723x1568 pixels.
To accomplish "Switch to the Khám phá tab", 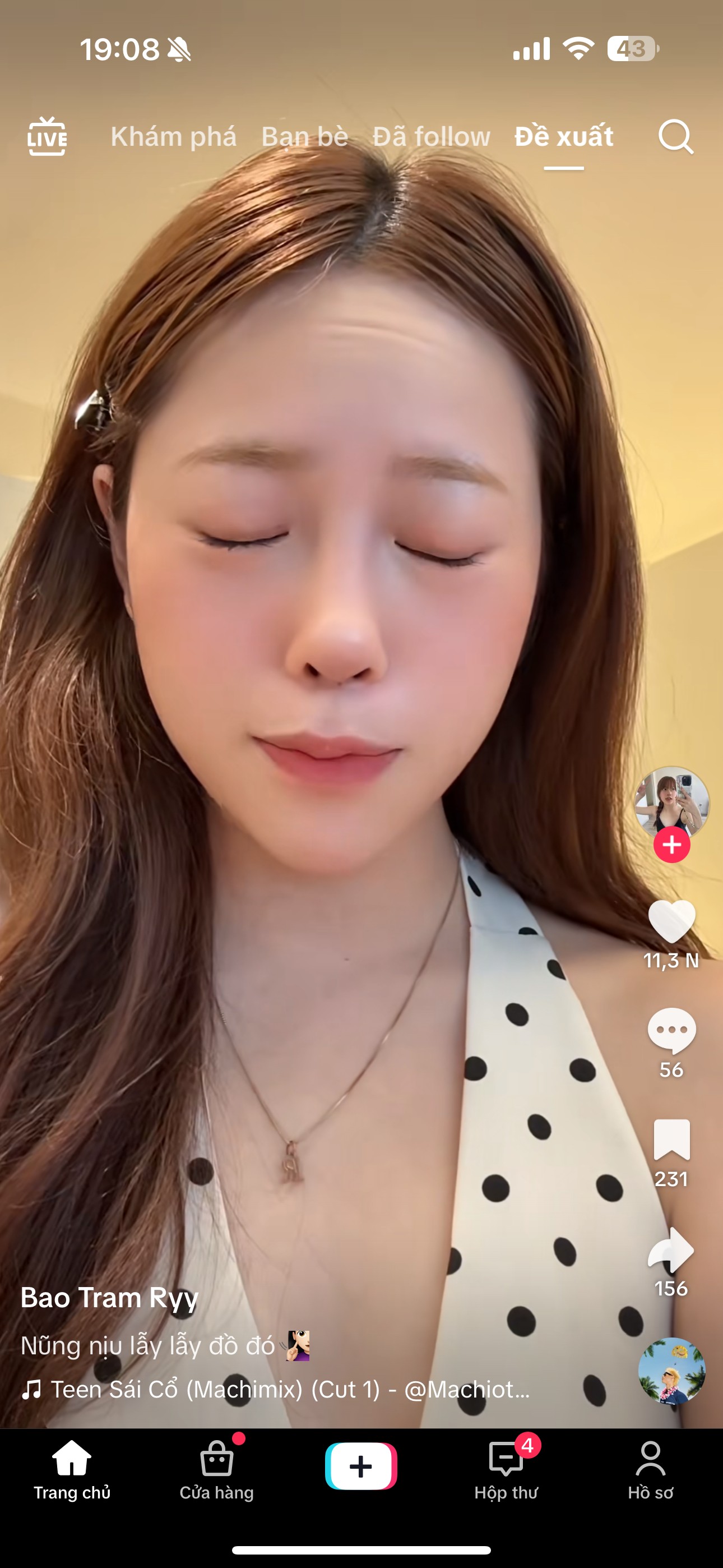I will [x=173, y=137].
